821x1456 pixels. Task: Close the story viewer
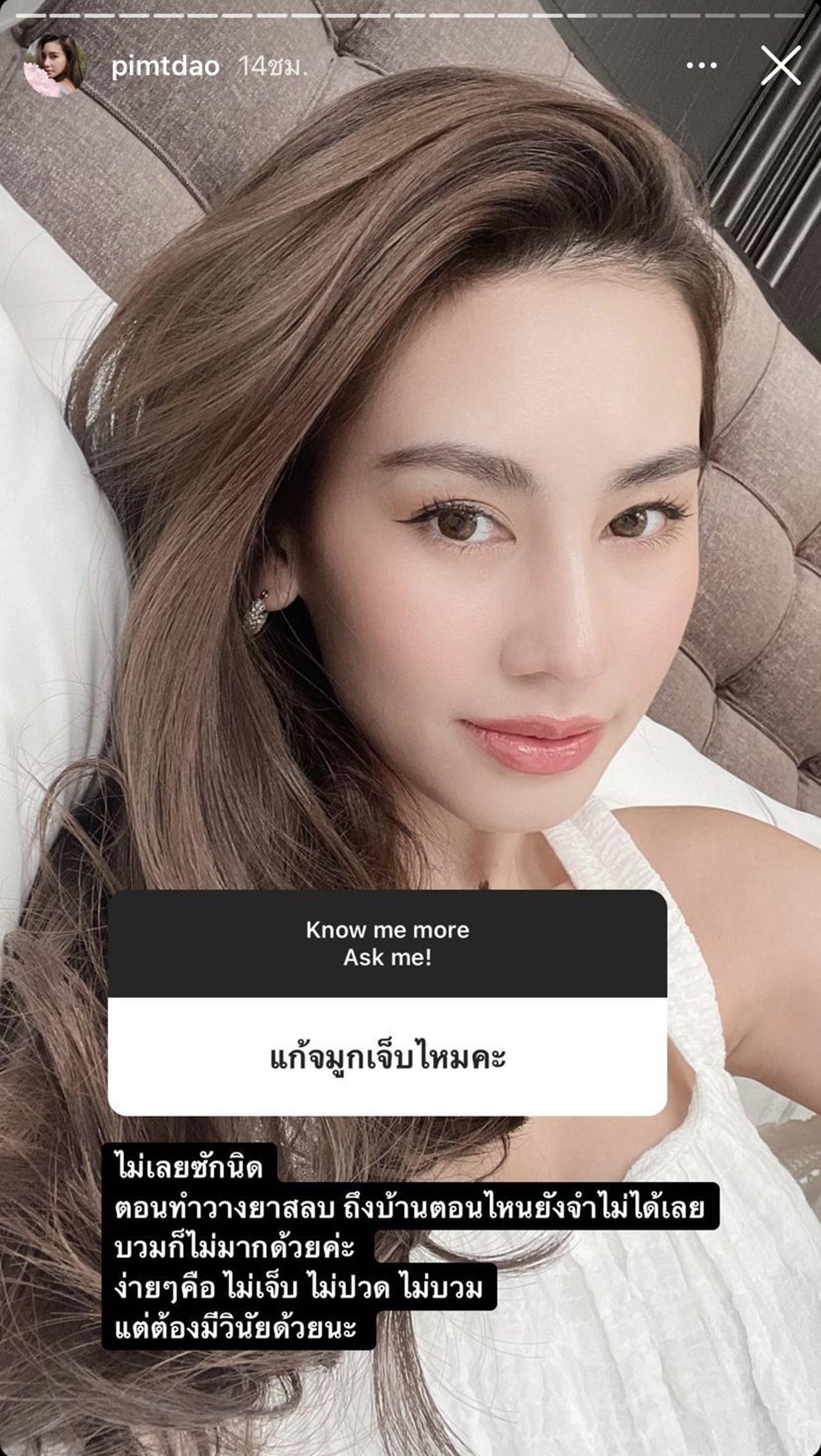[780, 65]
